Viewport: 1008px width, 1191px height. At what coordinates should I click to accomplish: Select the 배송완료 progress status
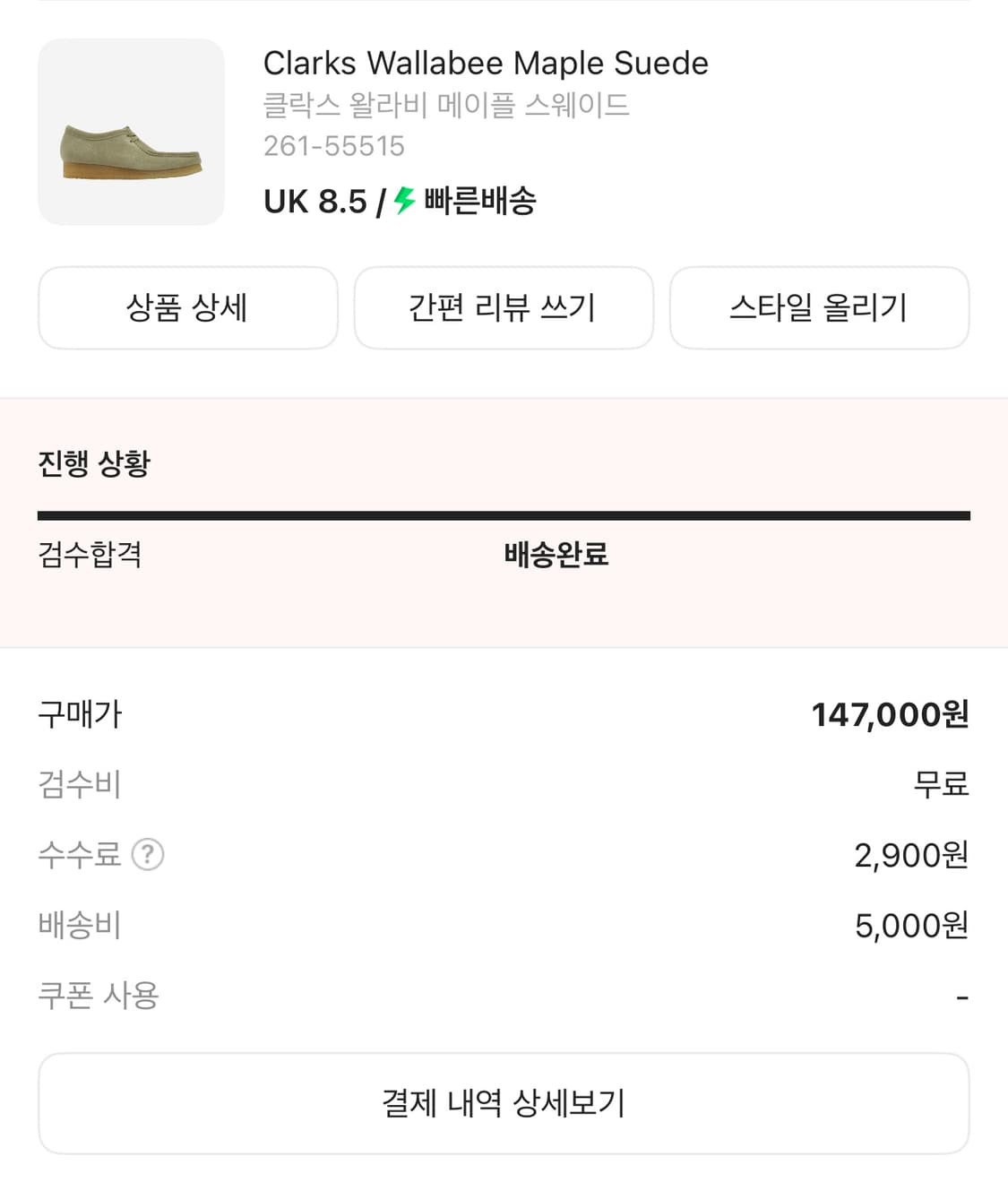click(556, 557)
